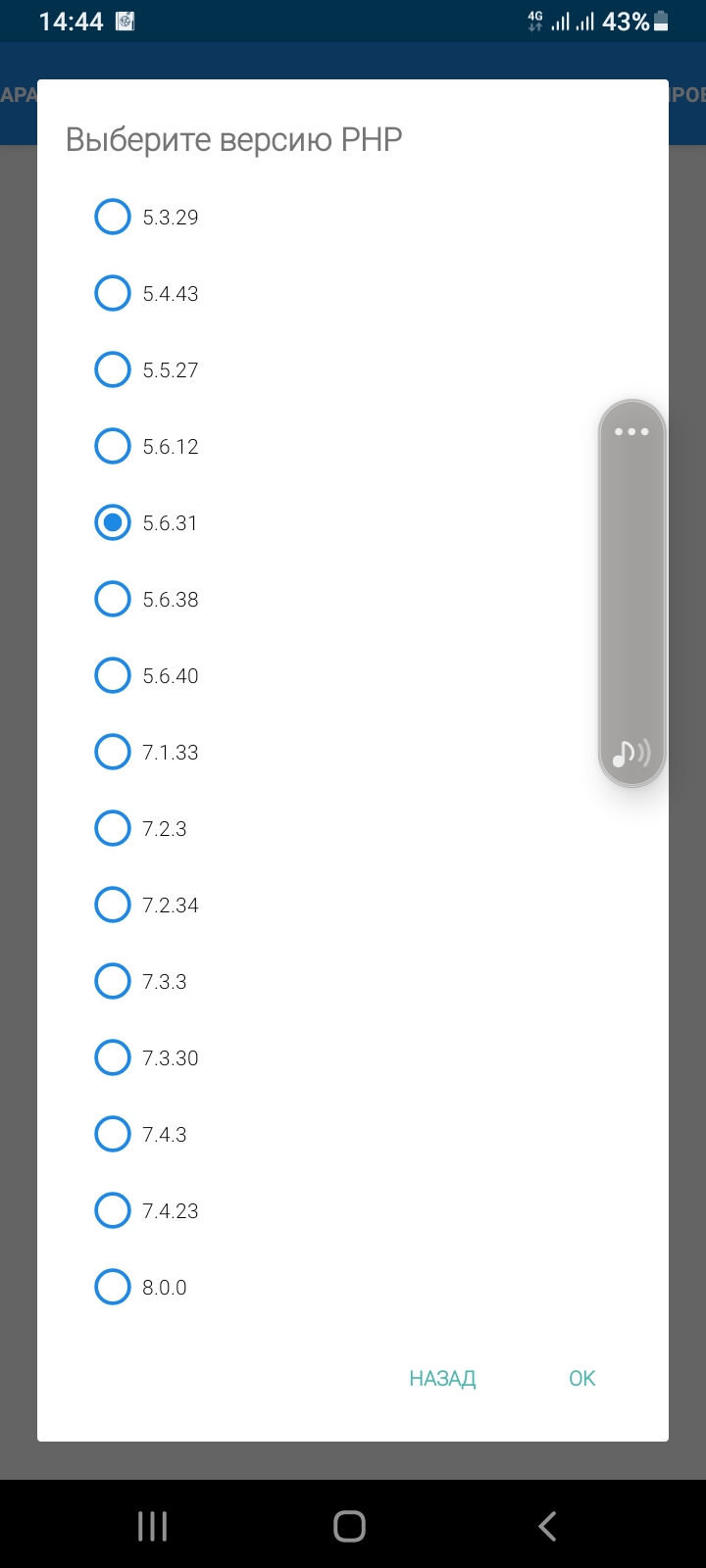Image resolution: width=706 pixels, height=1568 pixels.
Task: Pick PHP version 7.4.23
Action: 113,1210
